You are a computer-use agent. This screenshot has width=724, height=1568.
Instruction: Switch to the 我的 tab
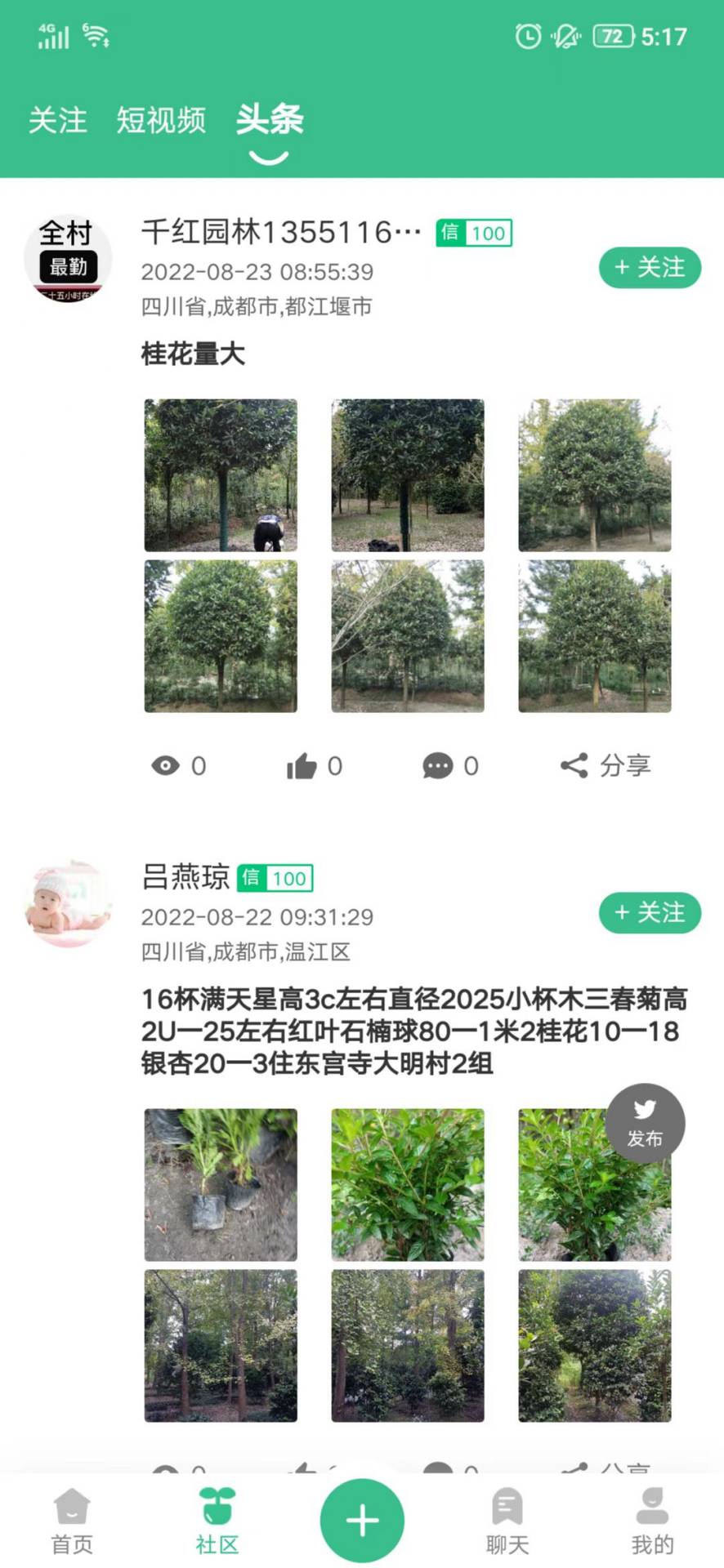tap(652, 1521)
